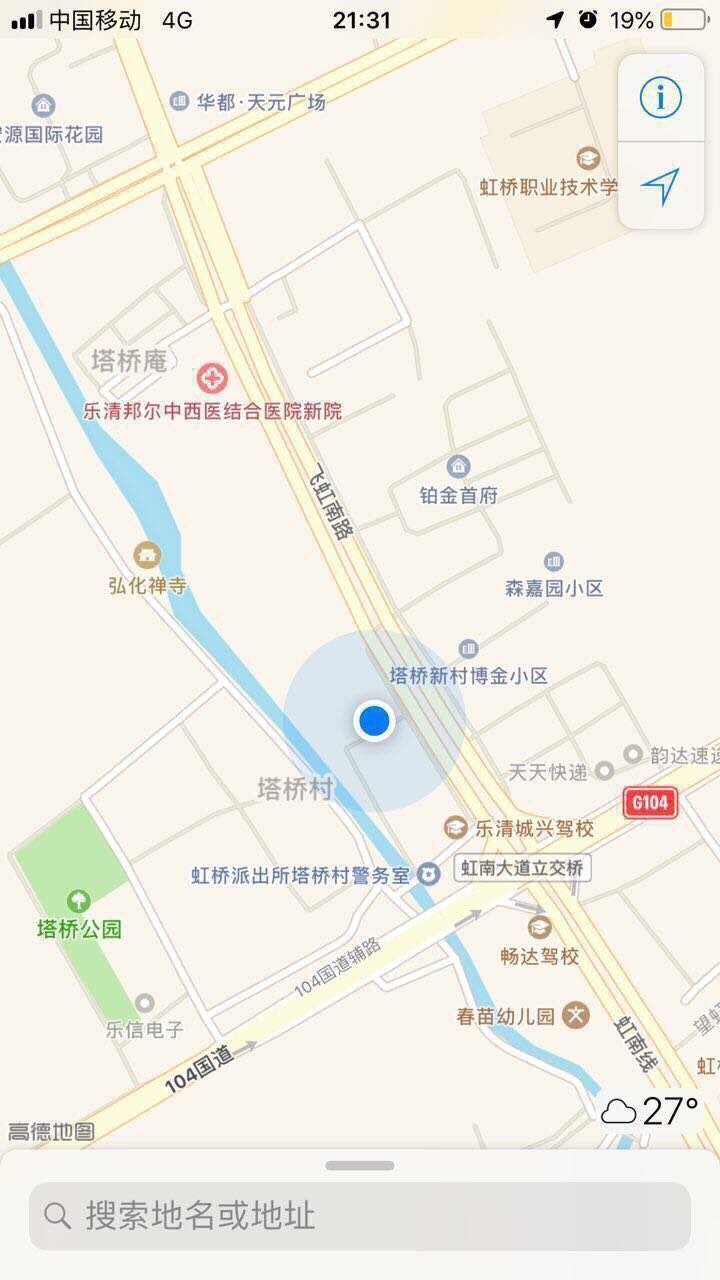Select the 畅达驾校 marker
Image resolution: width=720 pixels, height=1280 pixels.
pos(540,928)
